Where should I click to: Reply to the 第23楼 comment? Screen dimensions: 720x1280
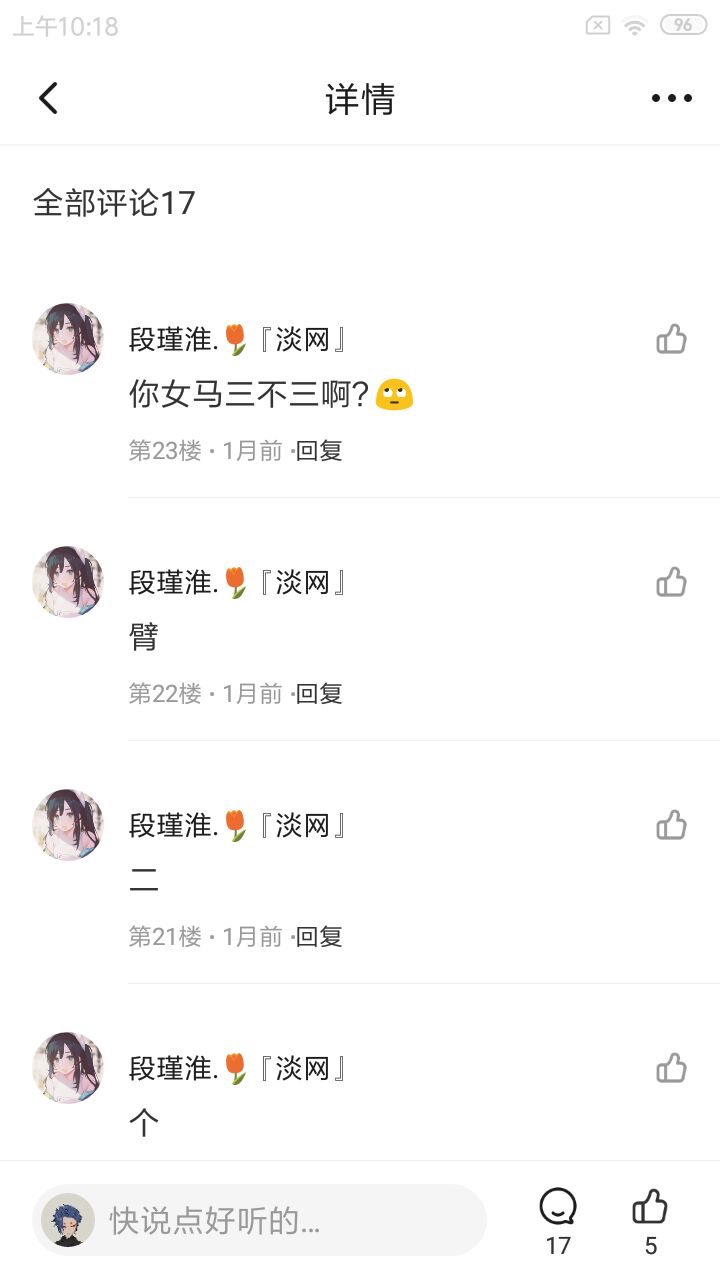pyautogui.click(x=319, y=451)
